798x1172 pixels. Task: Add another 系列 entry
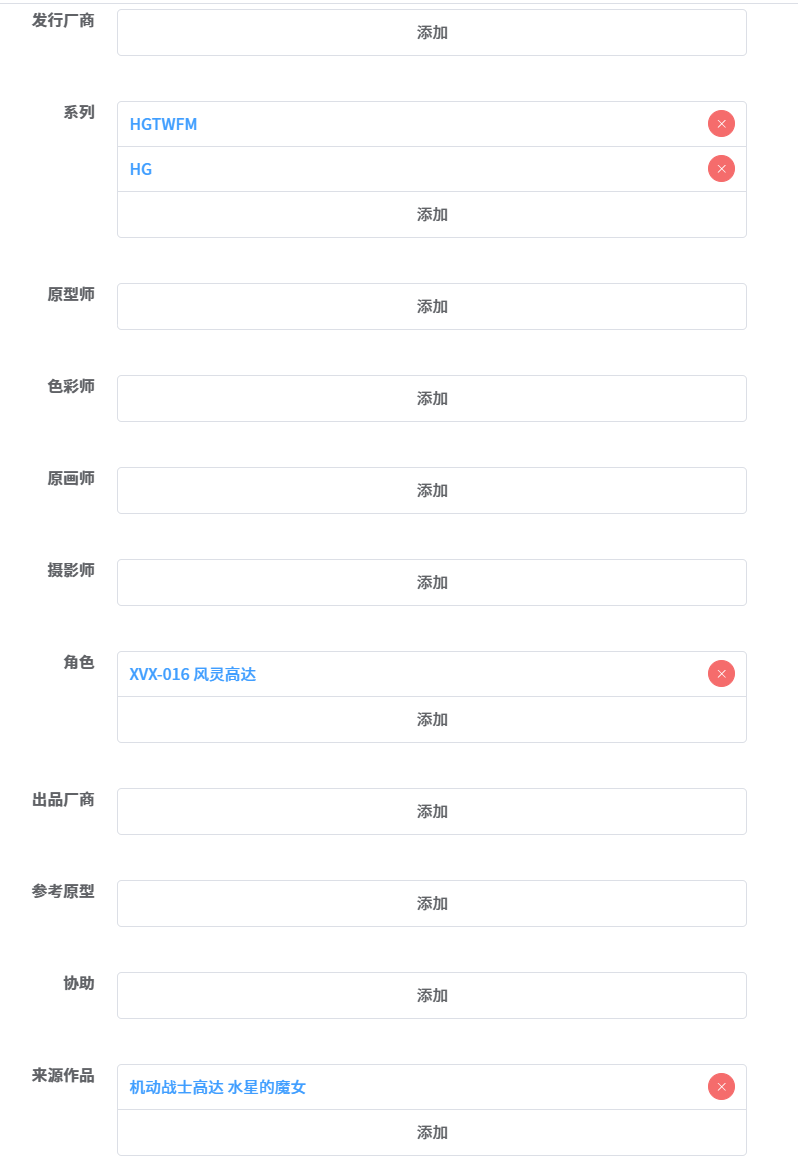(432, 215)
